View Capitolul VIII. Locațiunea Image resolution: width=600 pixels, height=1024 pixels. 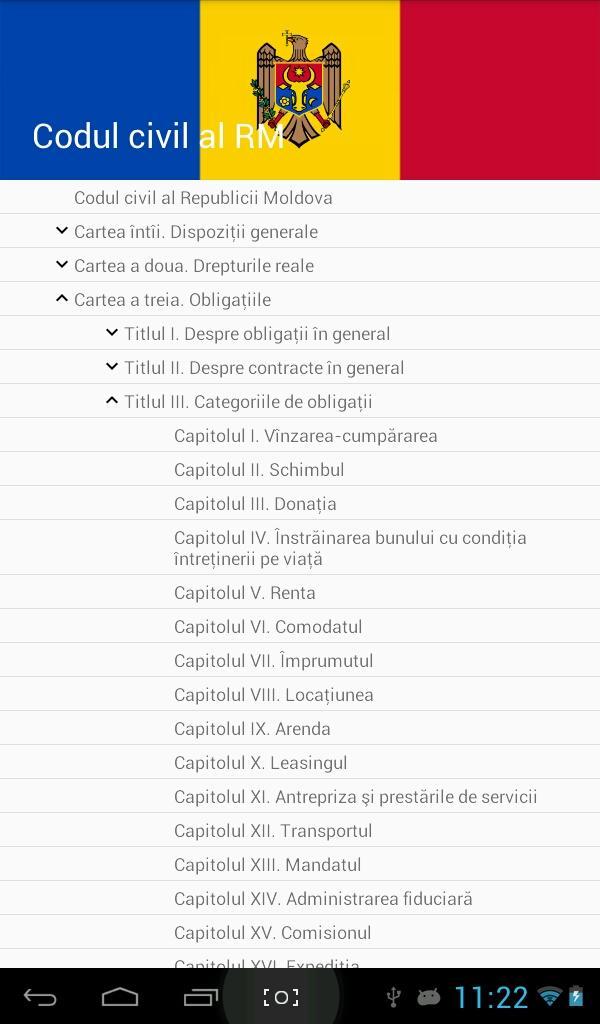(x=273, y=695)
